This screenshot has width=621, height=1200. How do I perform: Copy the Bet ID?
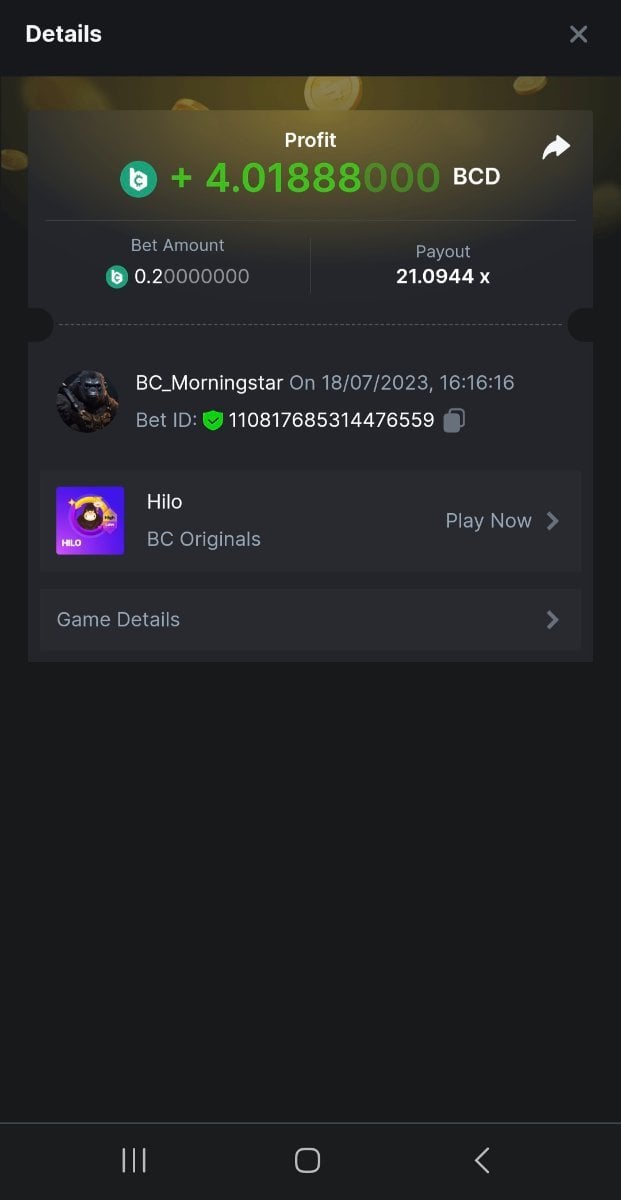(x=454, y=420)
